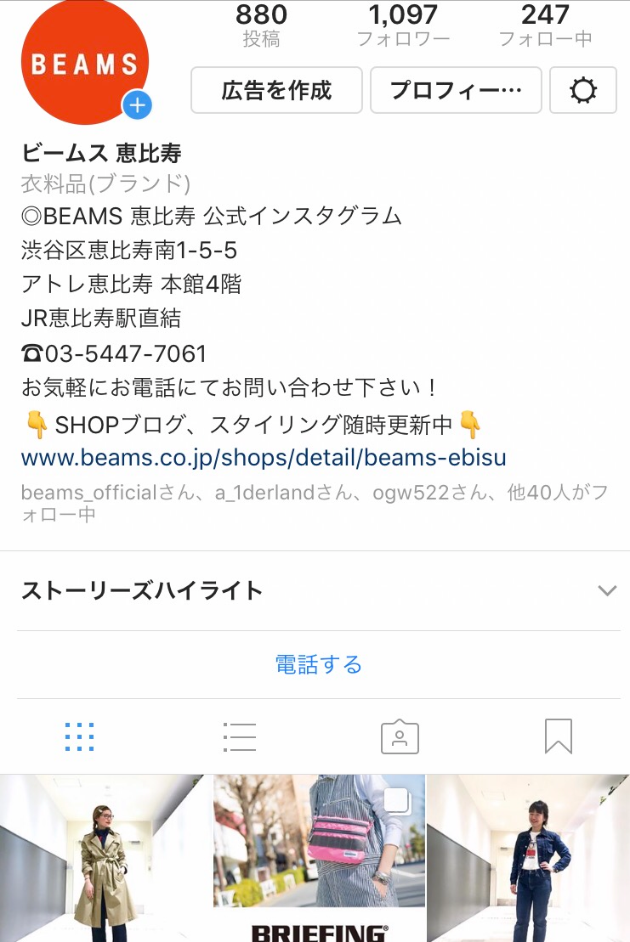
Task: Expand the ストーリーズハイライト section
Action: pyautogui.click(x=606, y=590)
